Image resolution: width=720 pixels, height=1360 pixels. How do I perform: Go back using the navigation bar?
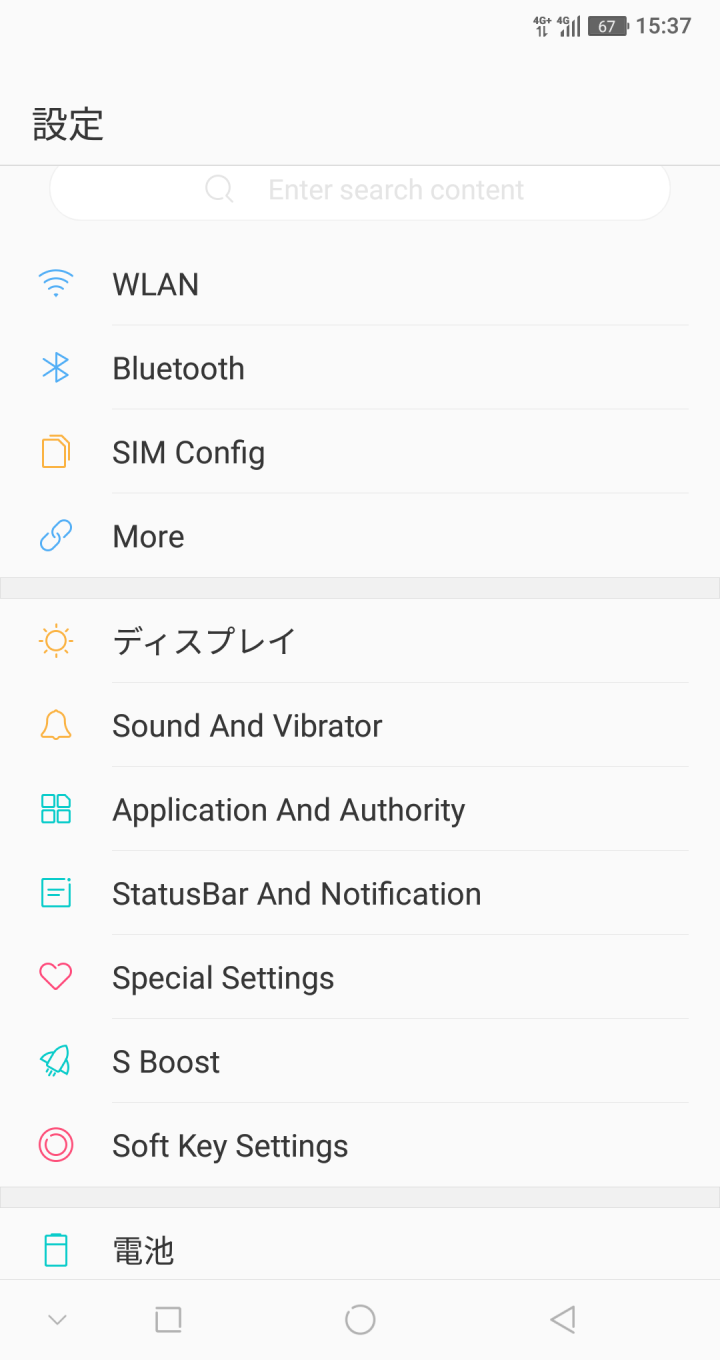563,1320
